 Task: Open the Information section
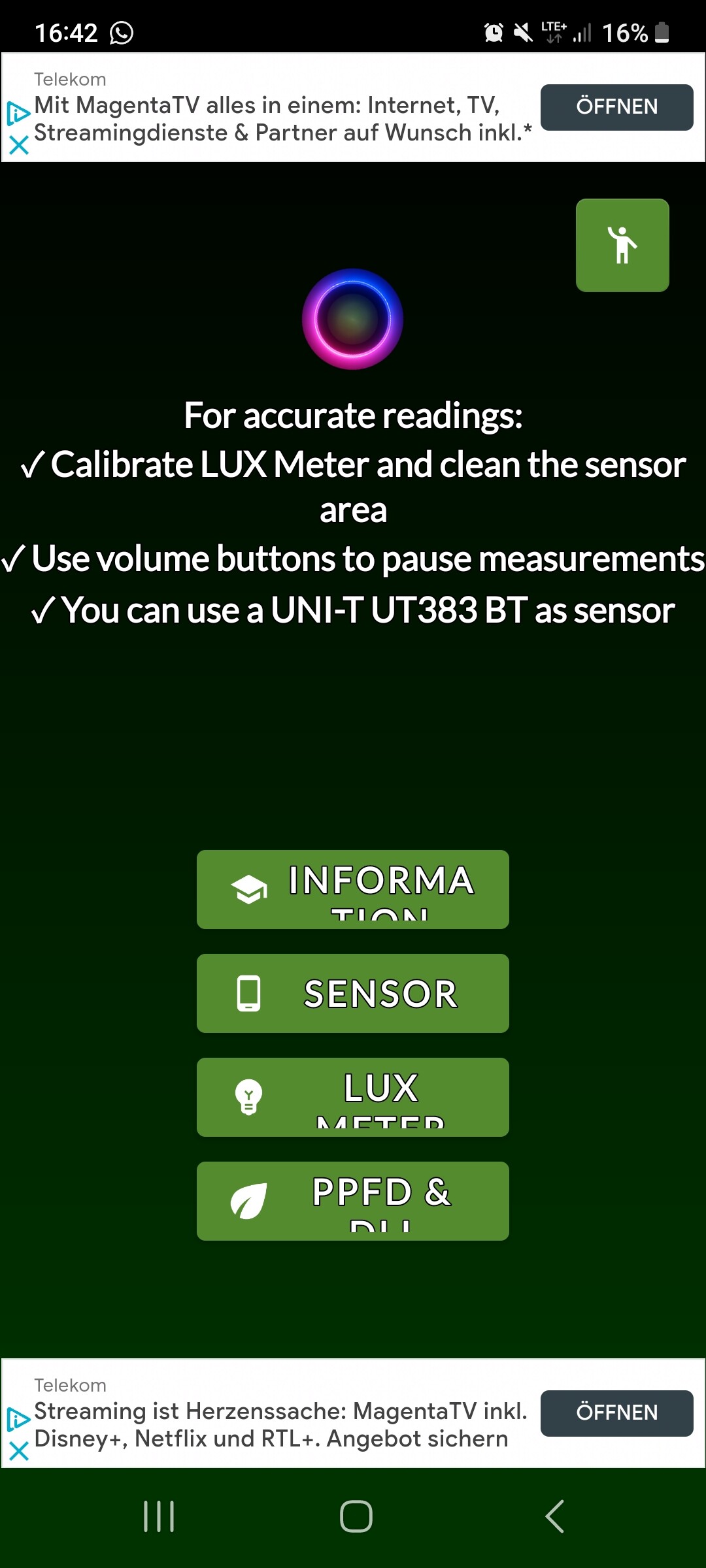[352, 889]
